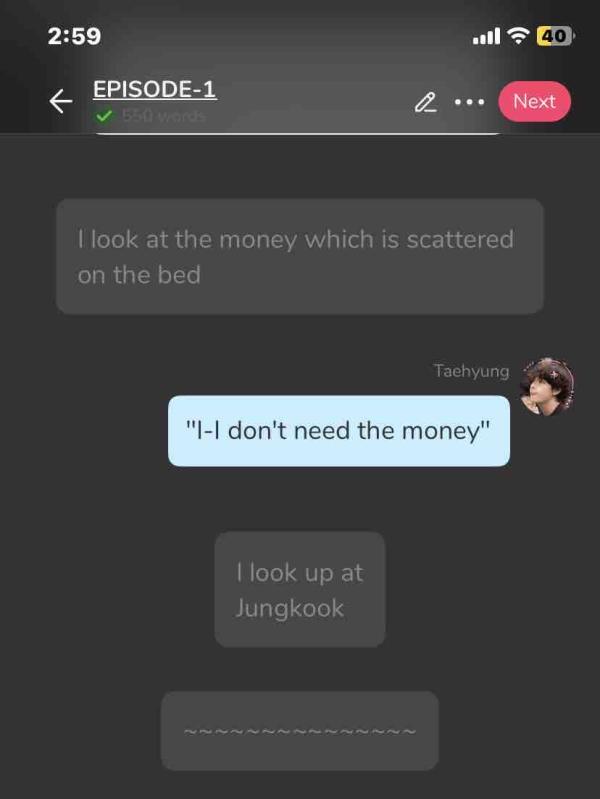Select the tilde divider block
Image resolution: width=600 pixels, height=799 pixels.
pos(299,731)
